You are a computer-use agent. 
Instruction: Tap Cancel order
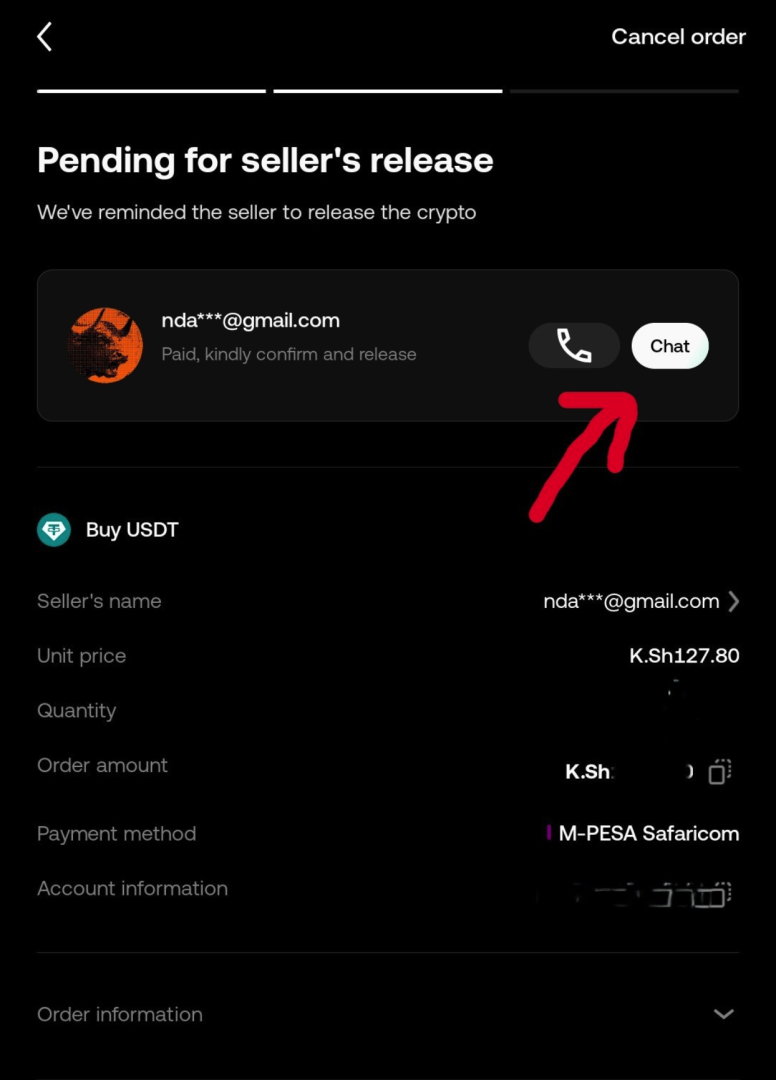(x=678, y=37)
